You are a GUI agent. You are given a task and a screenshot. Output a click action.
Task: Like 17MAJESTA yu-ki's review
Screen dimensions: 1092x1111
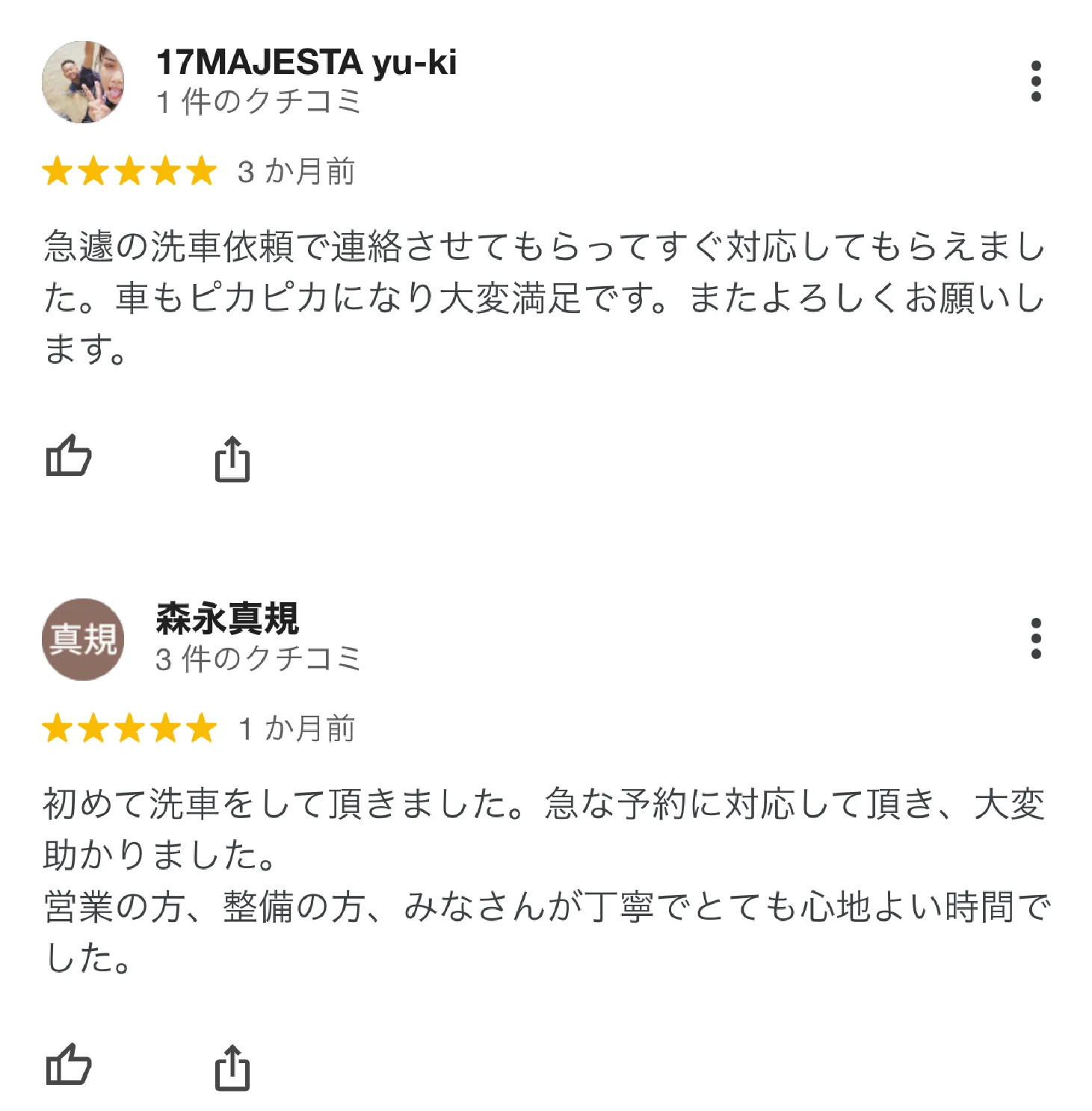[69, 456]
